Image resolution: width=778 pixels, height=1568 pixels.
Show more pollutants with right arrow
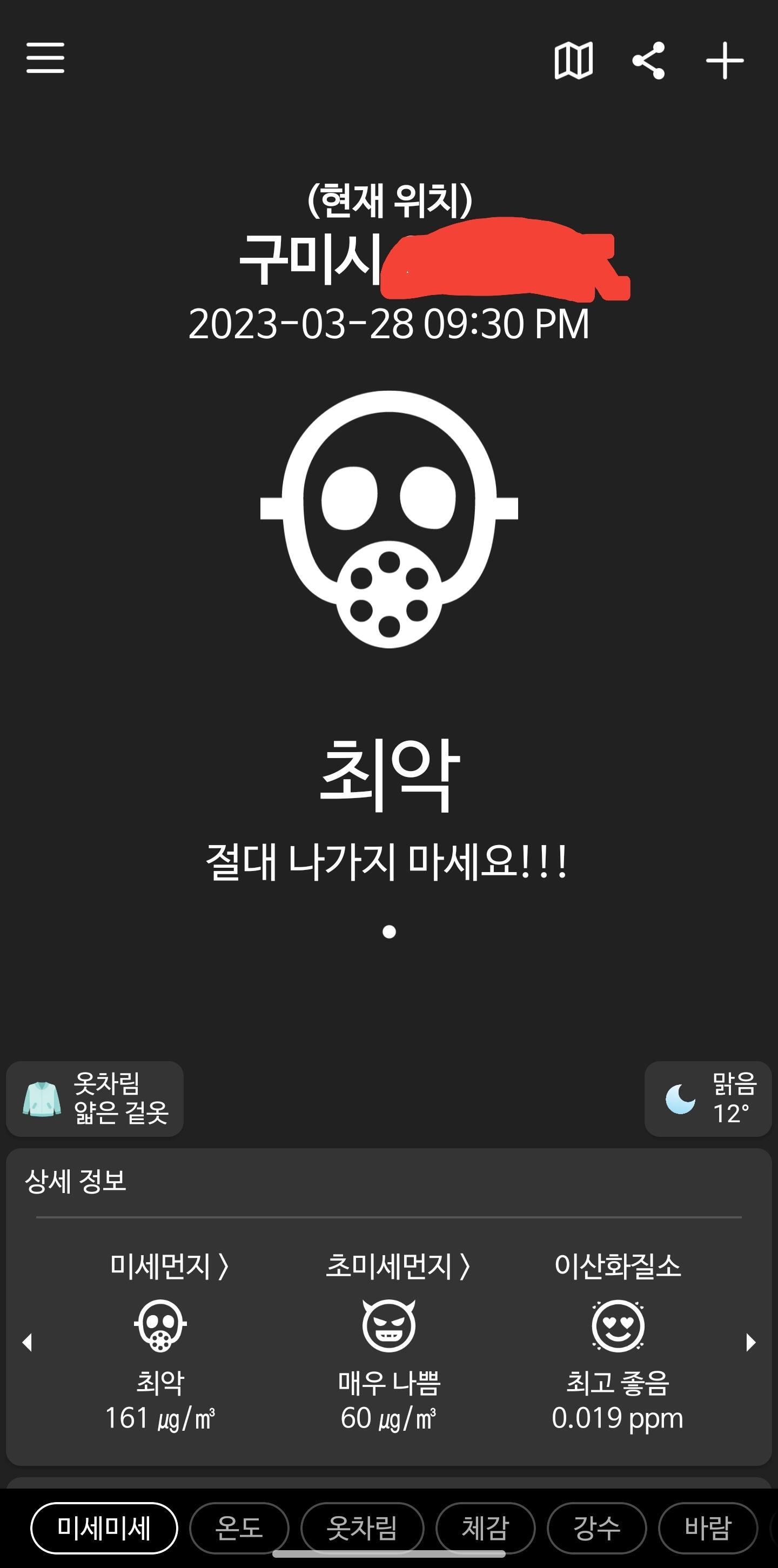coord(750,1342)
